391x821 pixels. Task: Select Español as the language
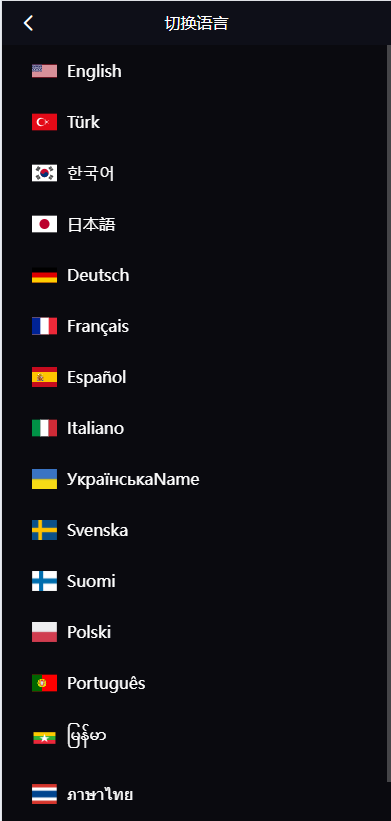pos(195,377)
